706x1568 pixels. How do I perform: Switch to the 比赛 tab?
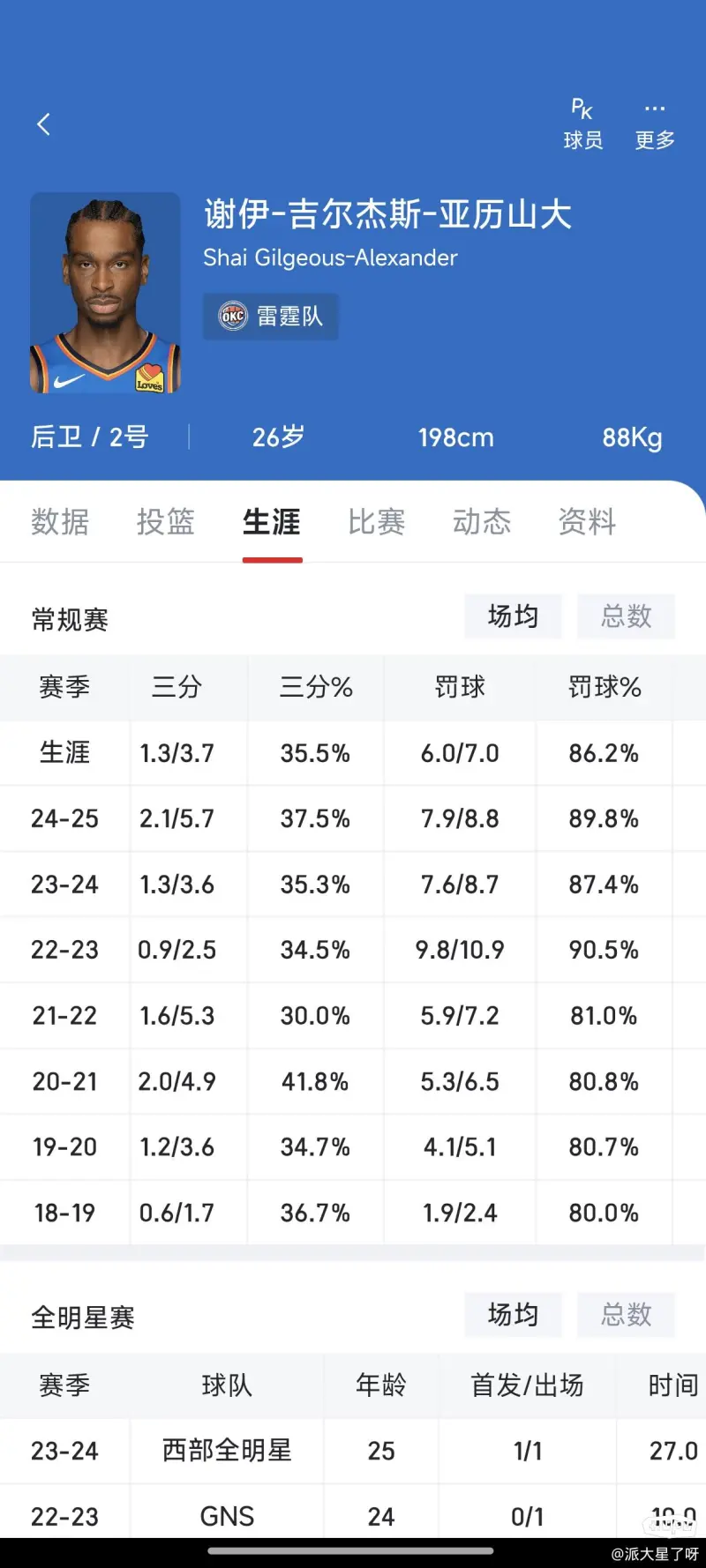pyautogui.click(x=376, y=521)
